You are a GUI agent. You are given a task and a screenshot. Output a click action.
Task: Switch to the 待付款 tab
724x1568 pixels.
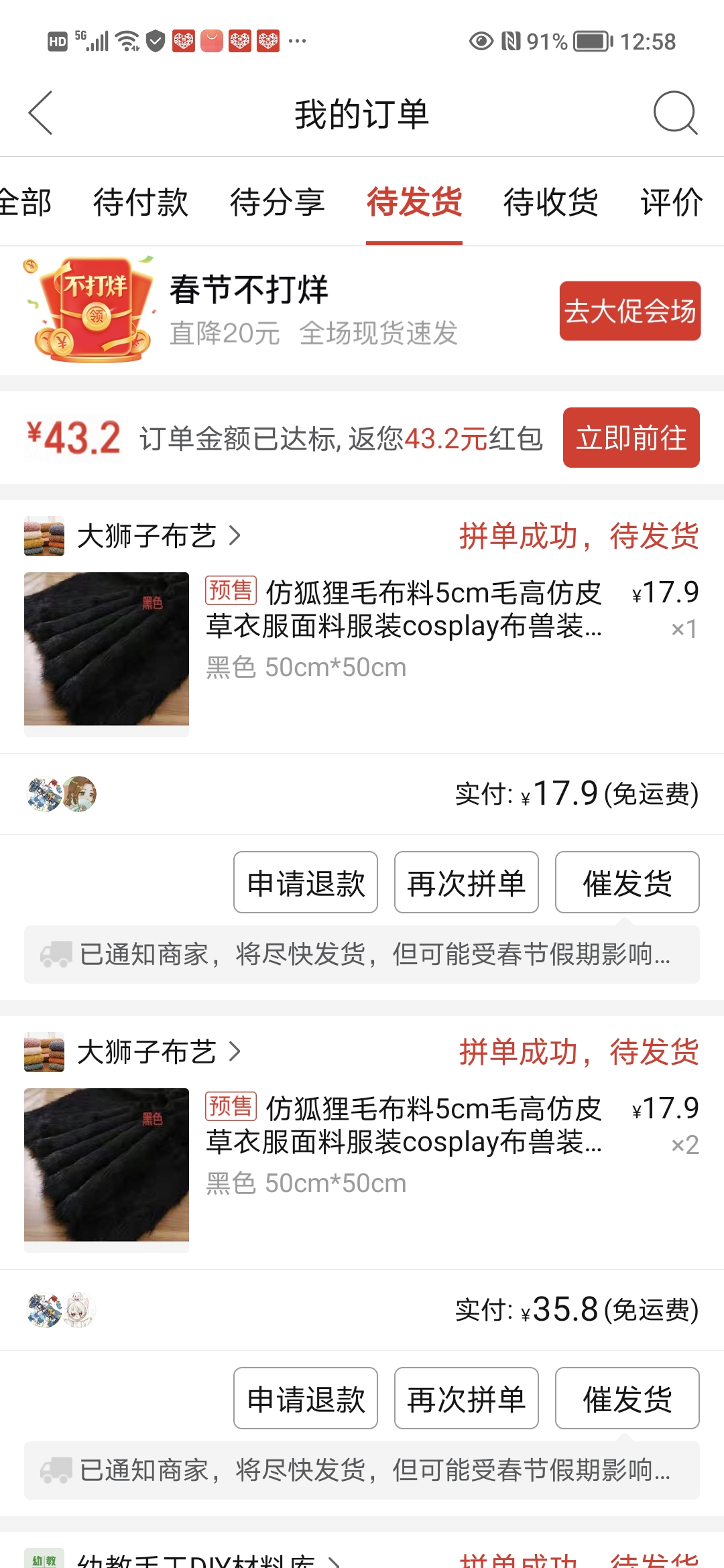[x=141, y=202]
